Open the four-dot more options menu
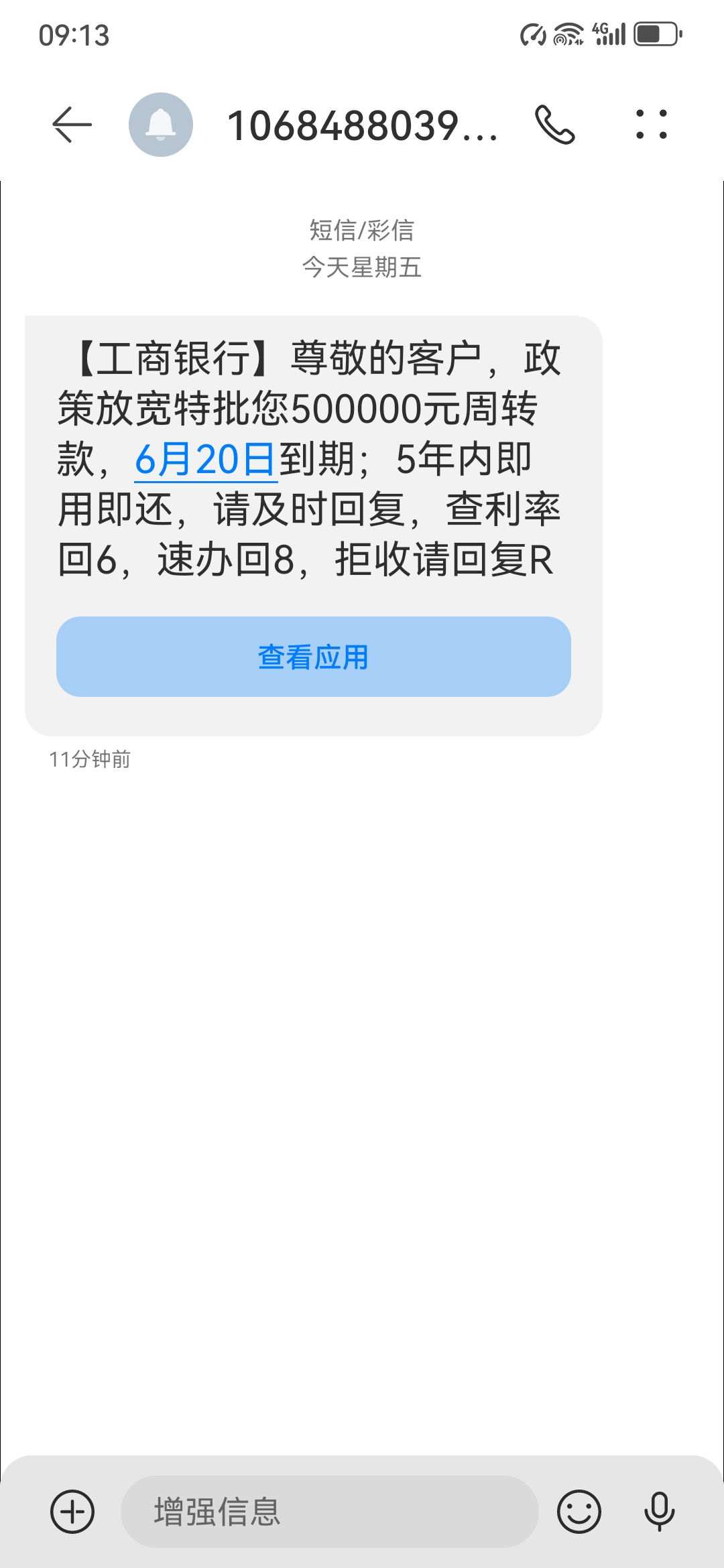 tap(652, 125)
